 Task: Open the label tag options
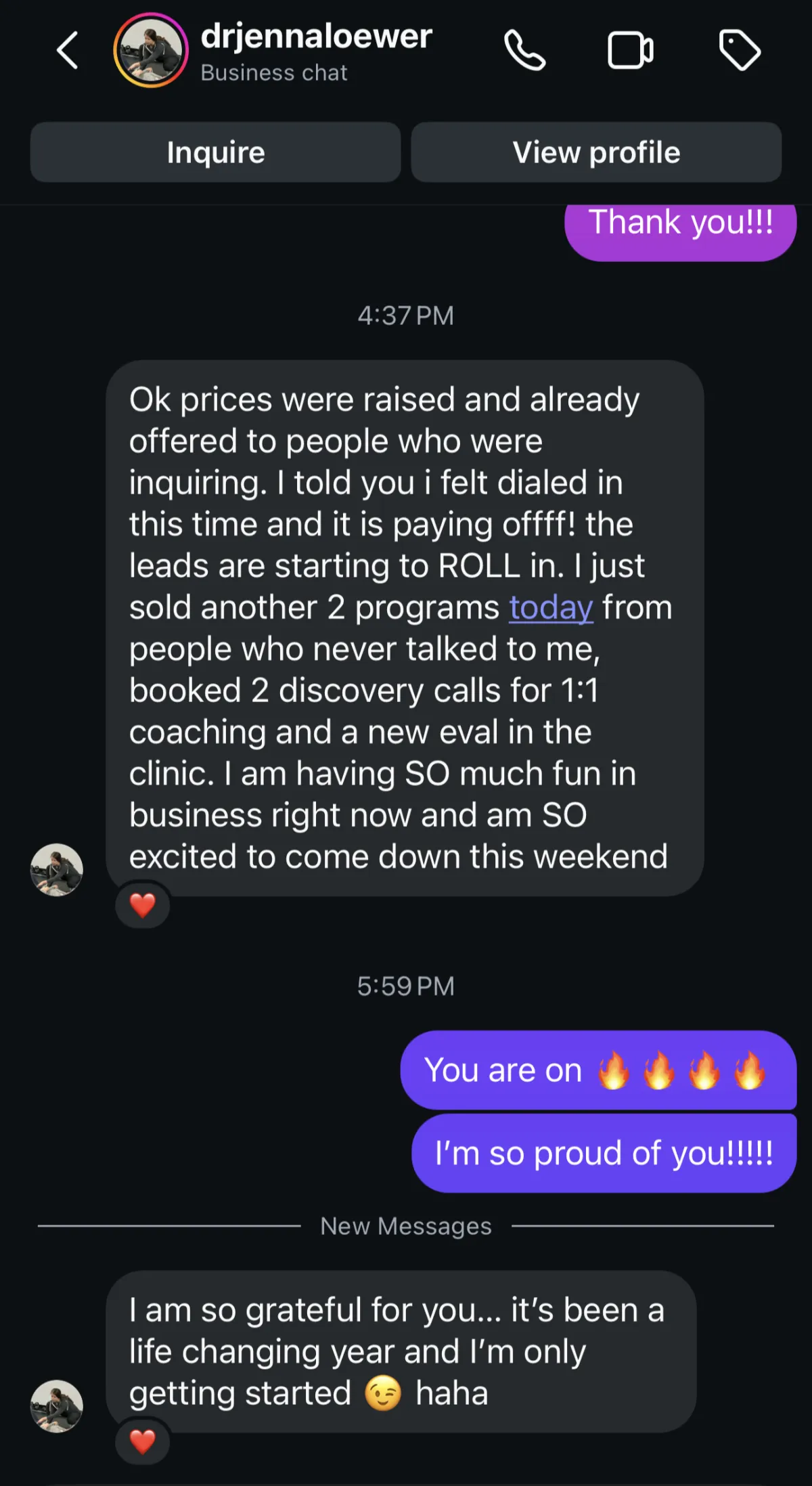(x=739, y=51)
